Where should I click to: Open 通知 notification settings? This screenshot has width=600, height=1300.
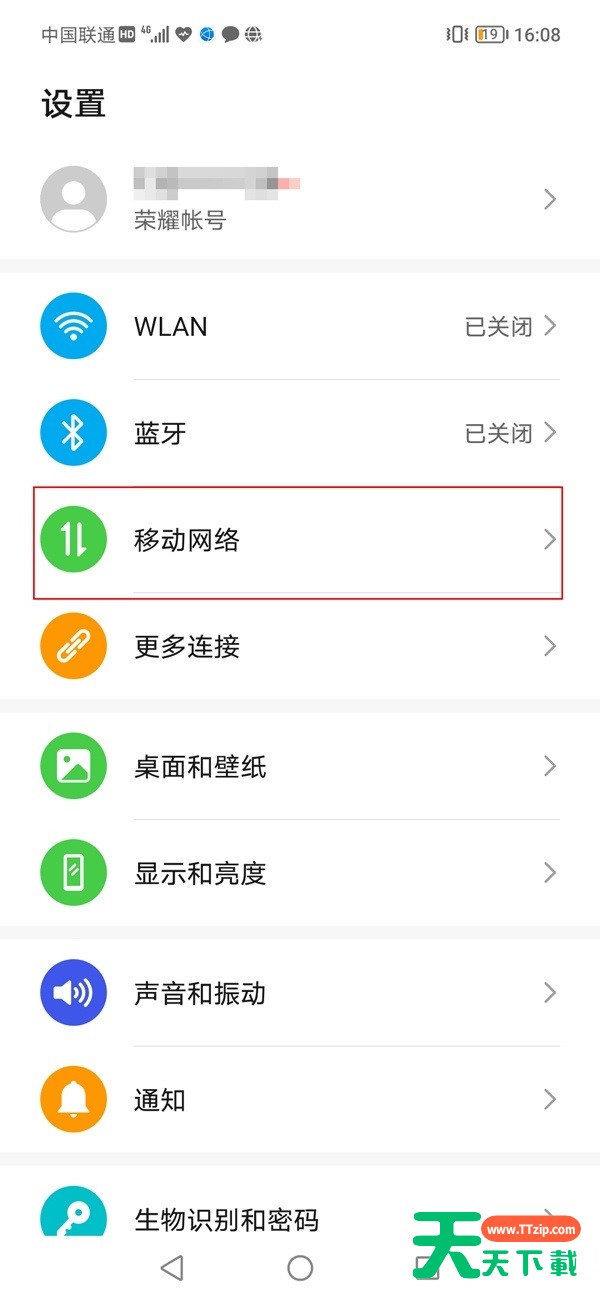coord(300,1100)
